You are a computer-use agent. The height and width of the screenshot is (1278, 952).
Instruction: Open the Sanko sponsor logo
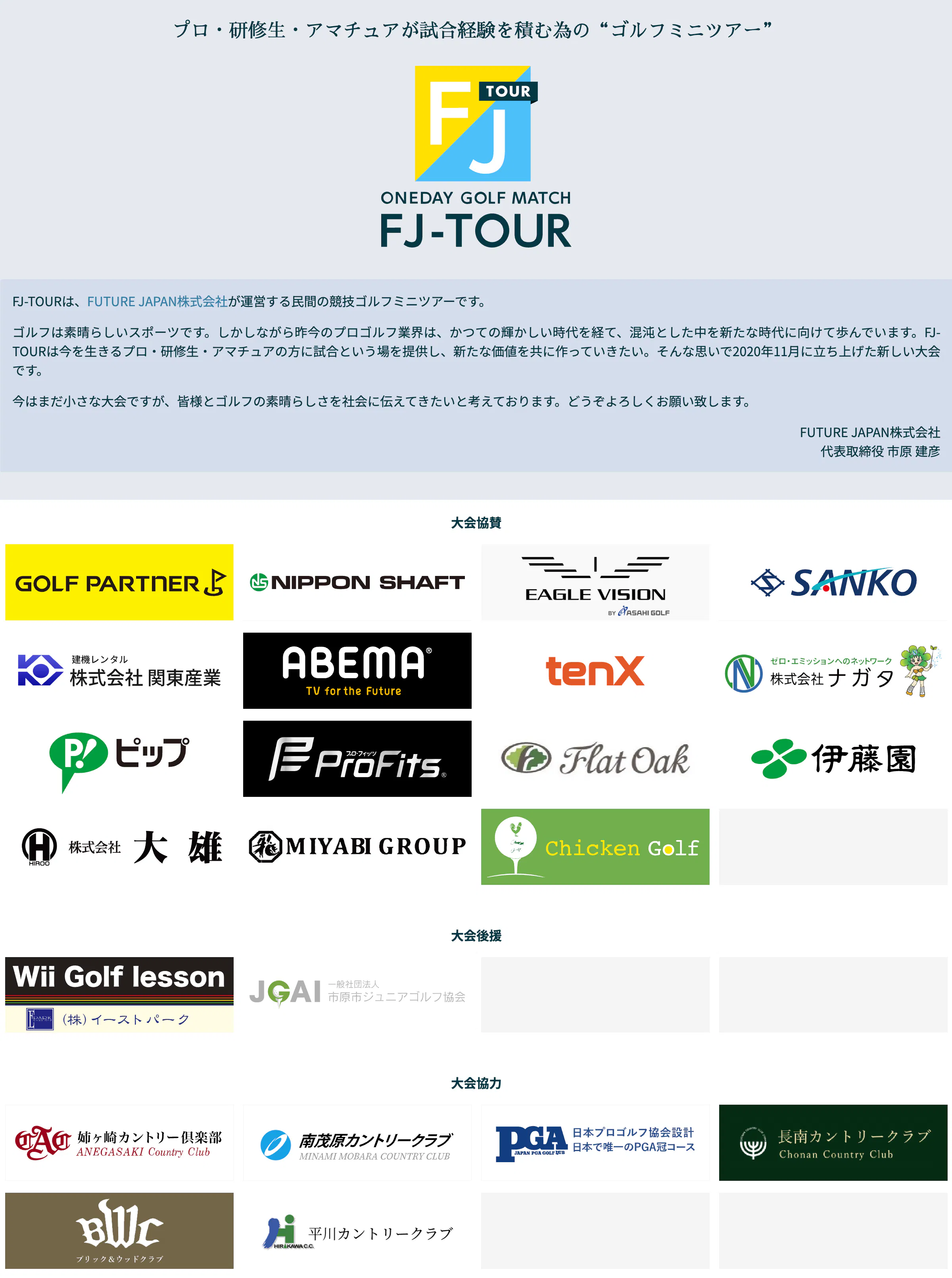click(x=833, y=582)
